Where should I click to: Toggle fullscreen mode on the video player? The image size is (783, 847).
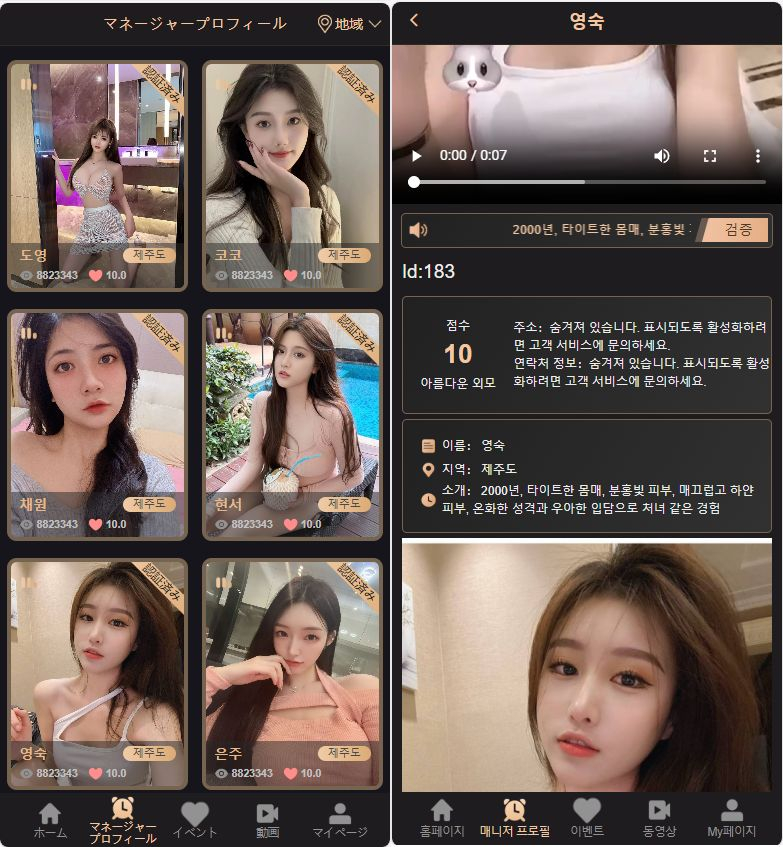[x=710, y=155]
